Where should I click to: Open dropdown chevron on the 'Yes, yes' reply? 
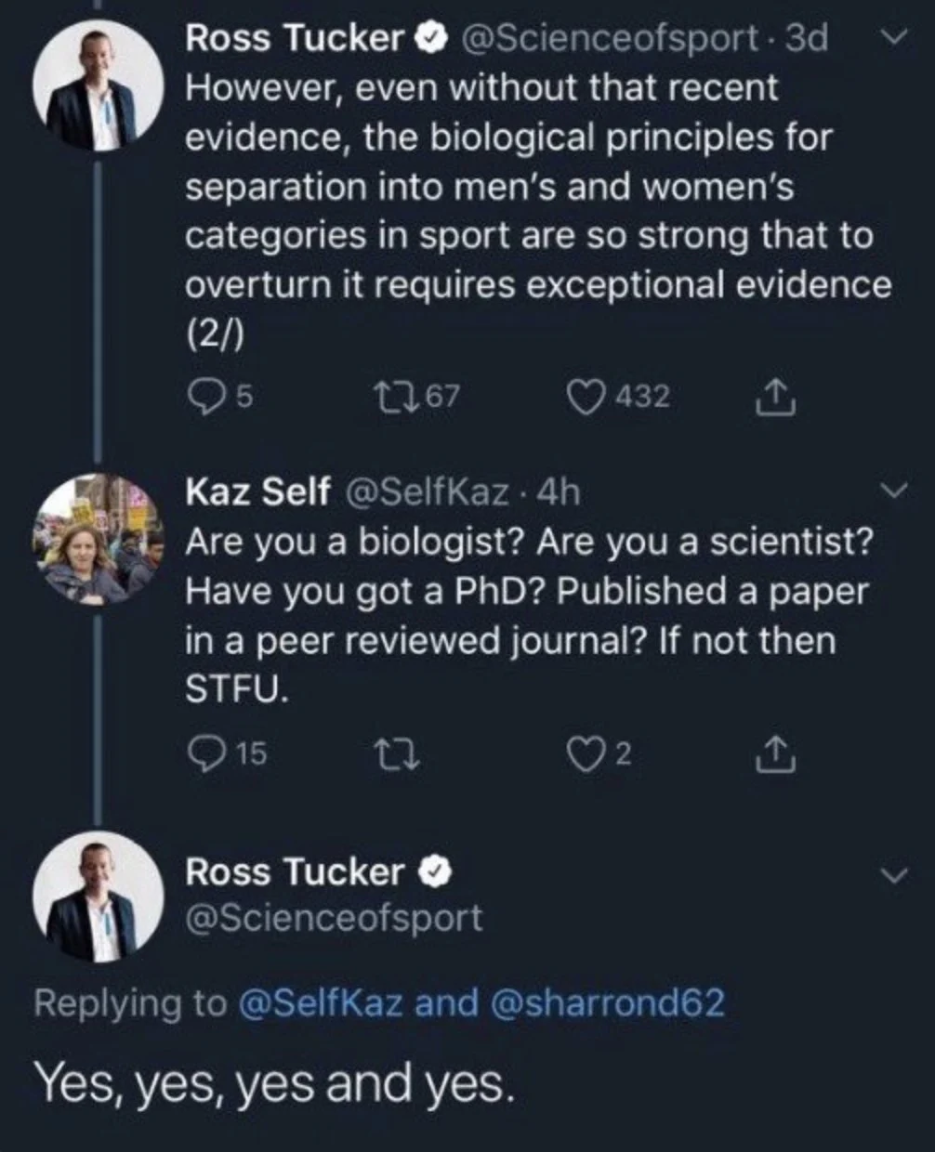click(x=893, y=874)
